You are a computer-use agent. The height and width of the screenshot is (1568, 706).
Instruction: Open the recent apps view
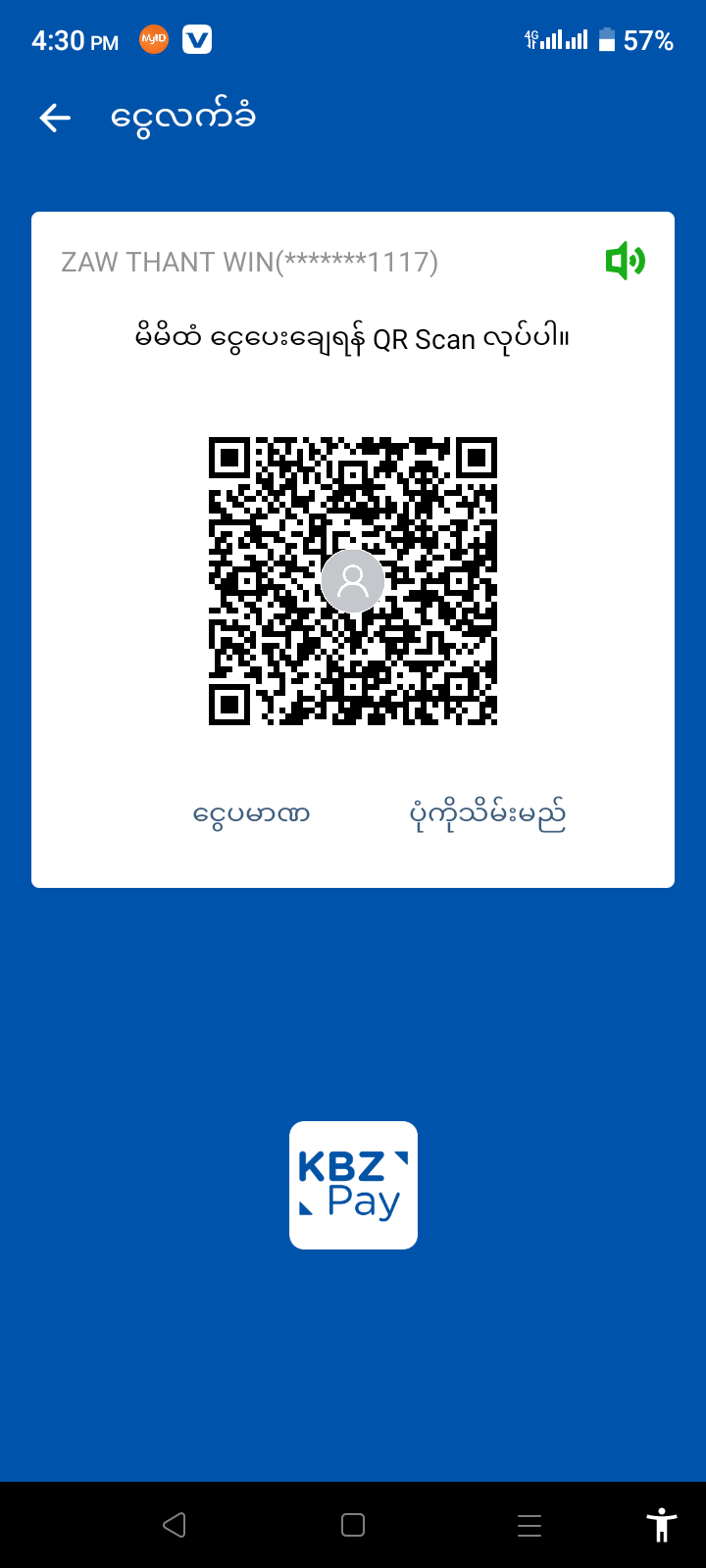point(529,1525)
